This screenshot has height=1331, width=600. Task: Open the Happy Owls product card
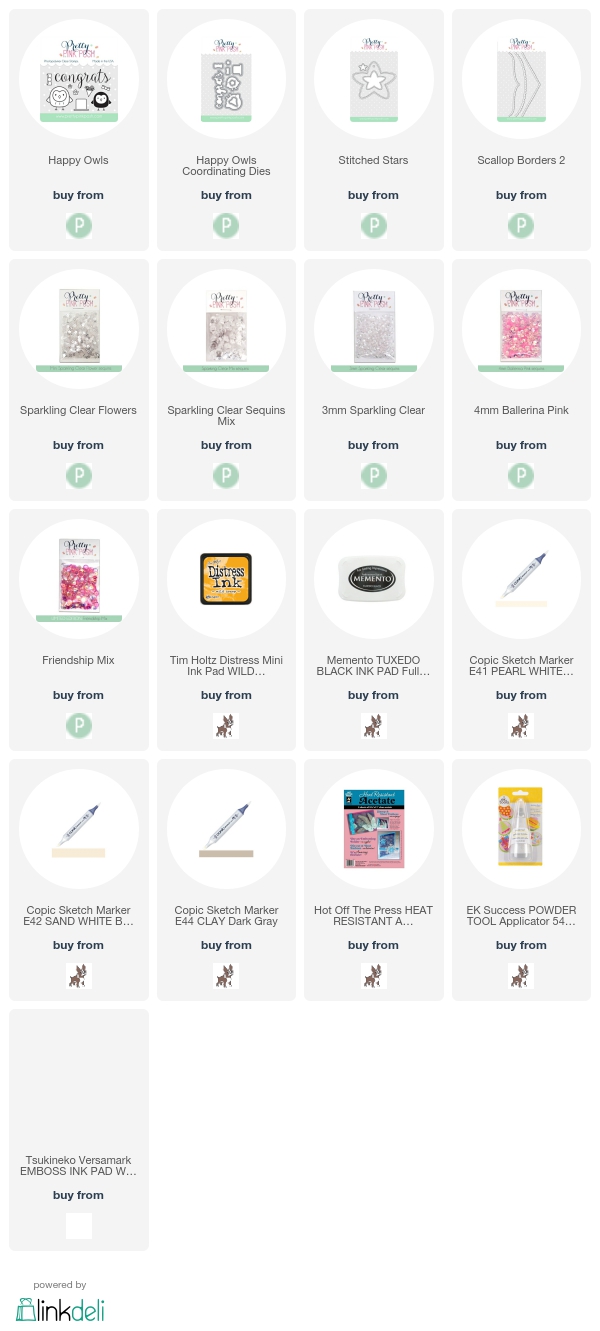point(79,130)
